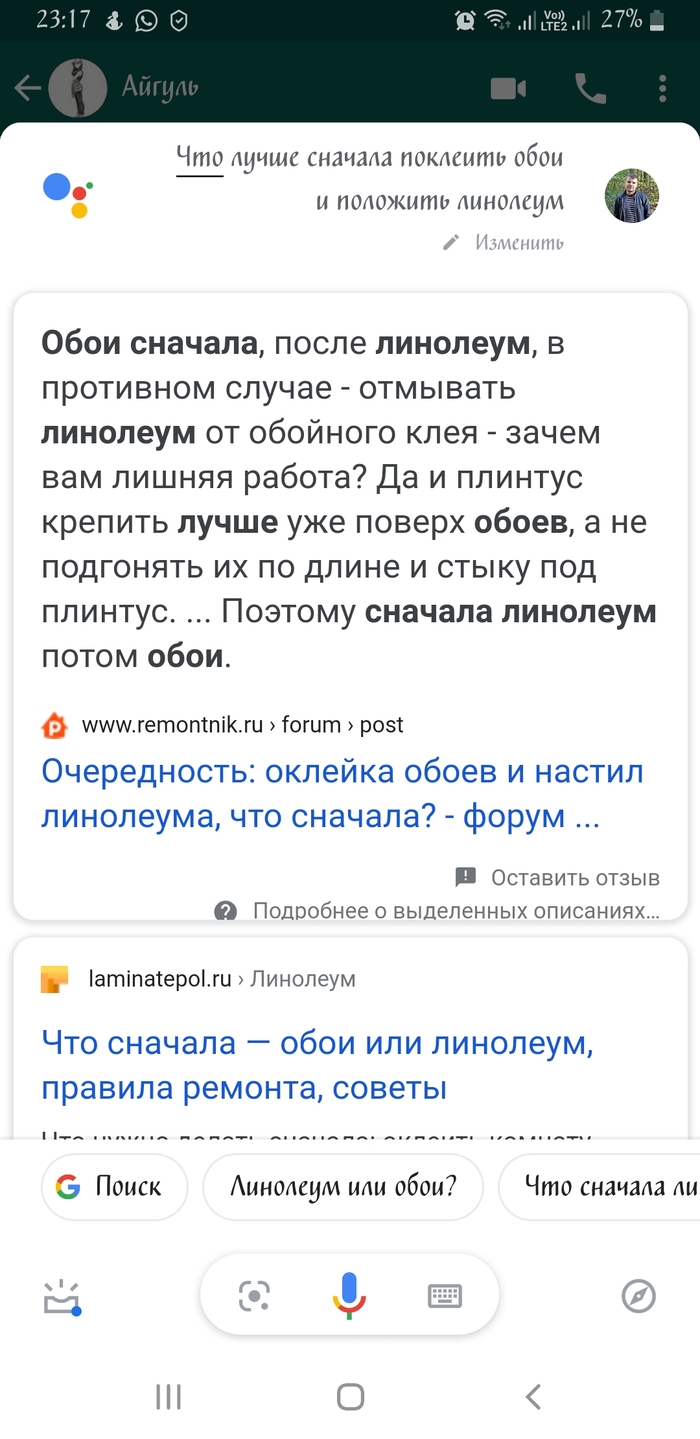Open the Assistant updates inbox icon
Viewport: 700px width, 1439px height.
(x=61, y=1297)
